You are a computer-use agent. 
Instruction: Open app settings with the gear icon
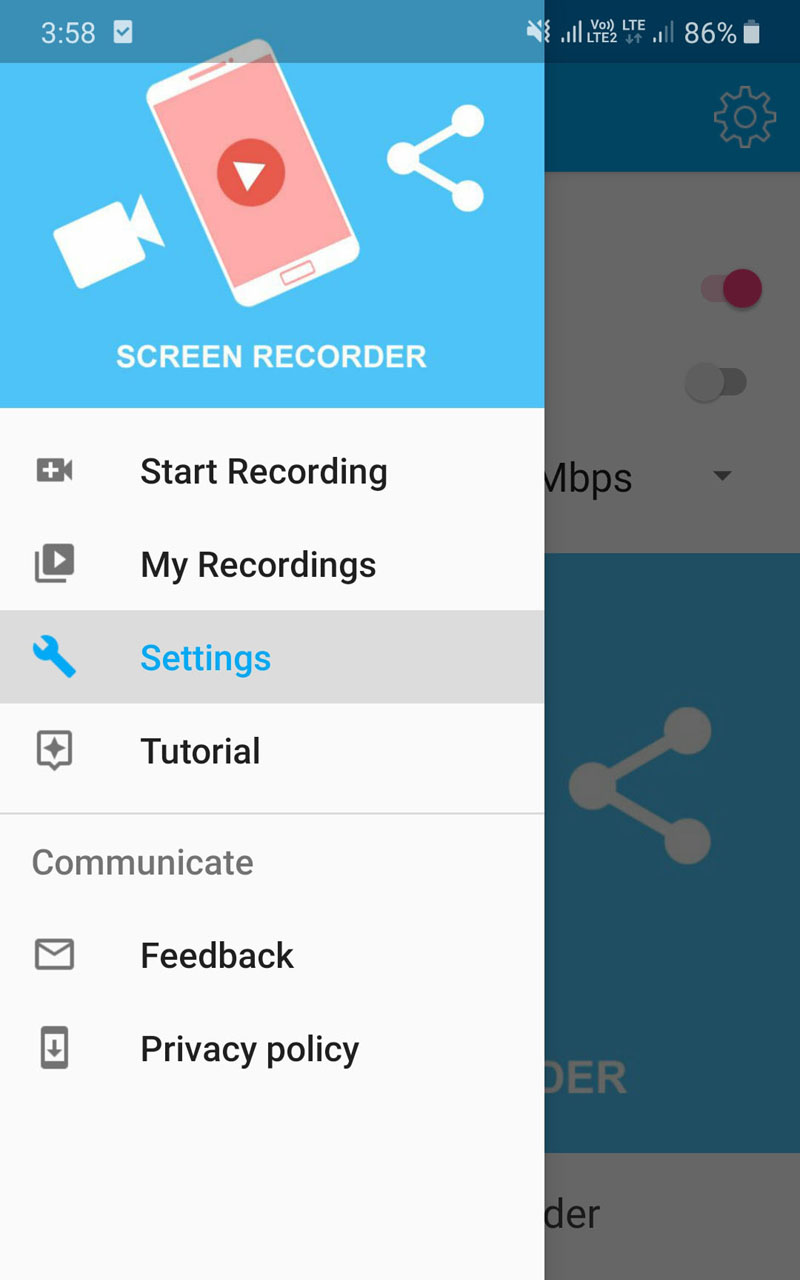tap(744, 117)
